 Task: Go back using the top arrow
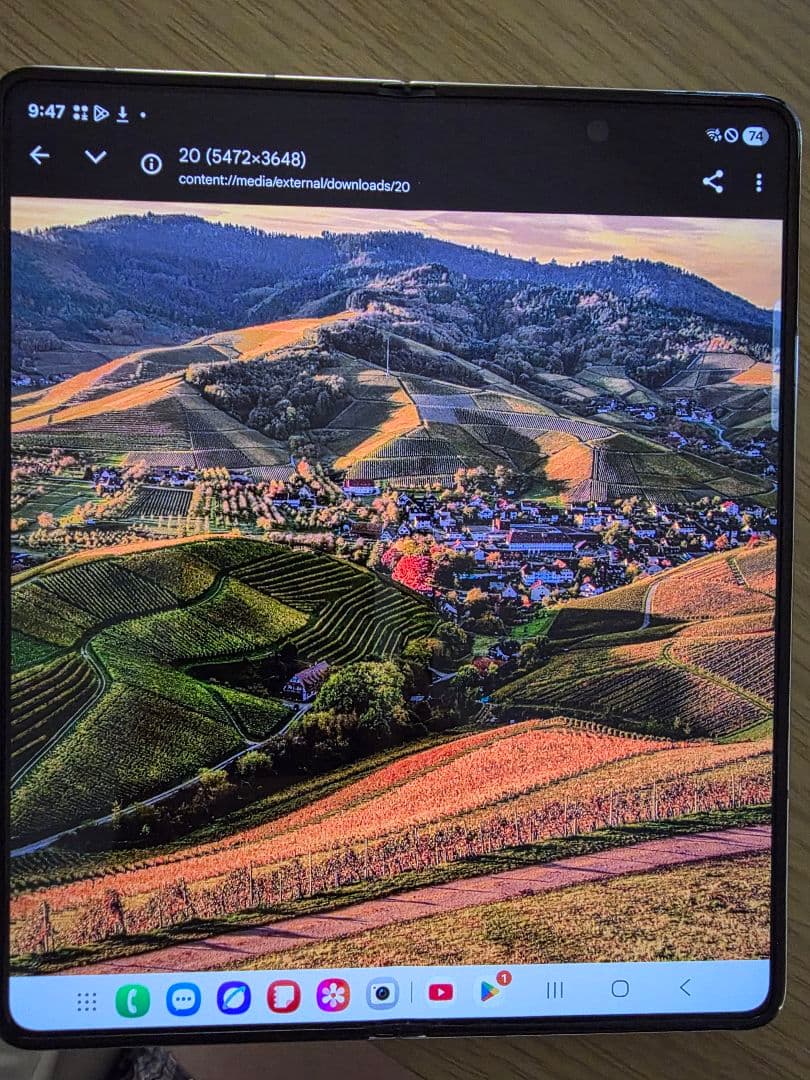[40, 155]
